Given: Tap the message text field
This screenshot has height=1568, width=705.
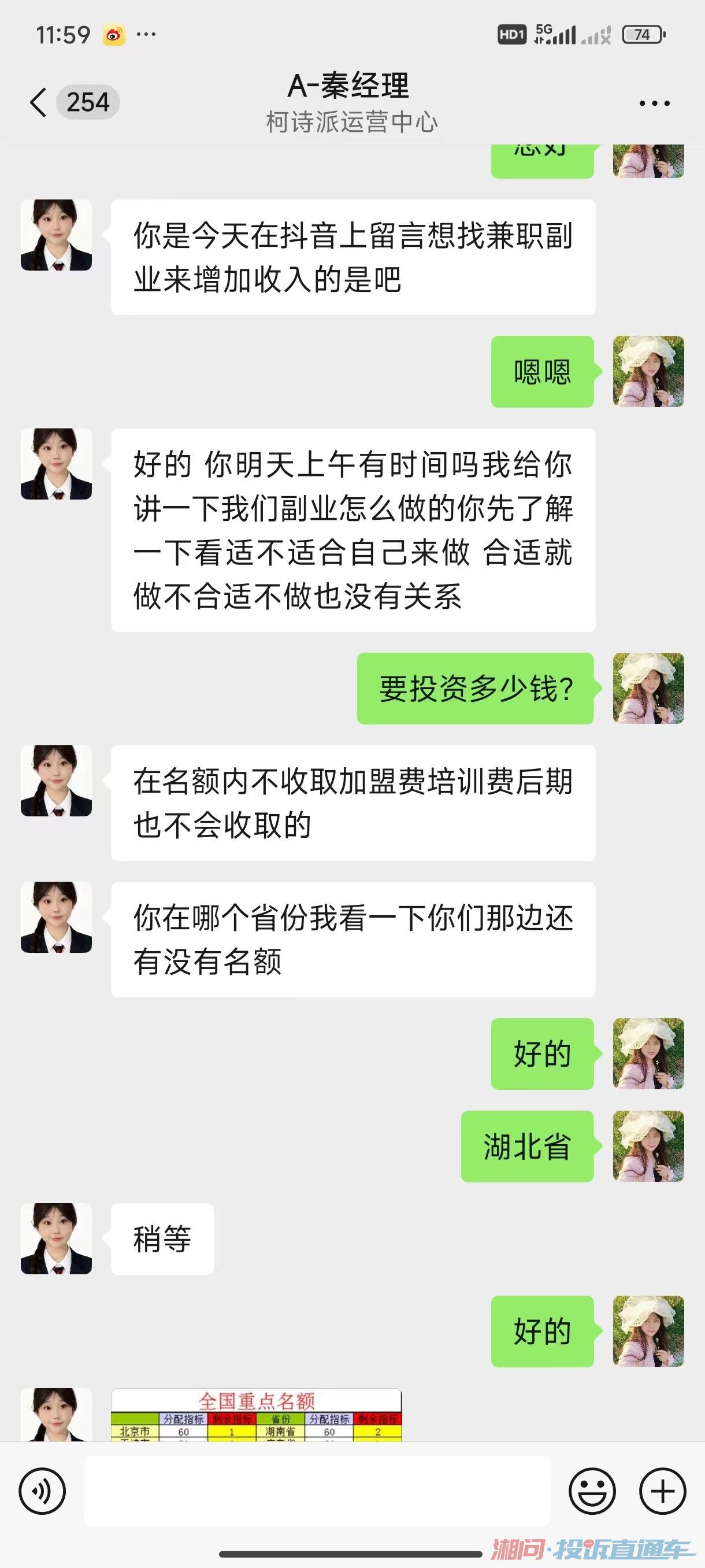Looking at the screenshot, I should (x=316, y=1491).
